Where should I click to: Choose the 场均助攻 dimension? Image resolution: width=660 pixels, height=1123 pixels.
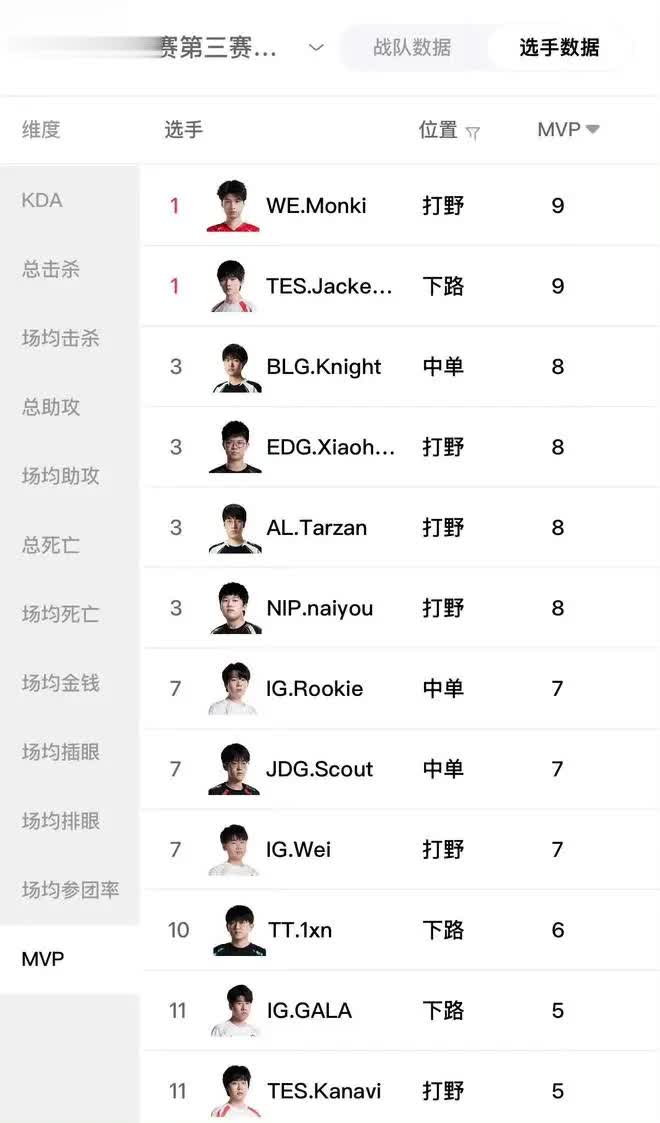coord(60,476)
